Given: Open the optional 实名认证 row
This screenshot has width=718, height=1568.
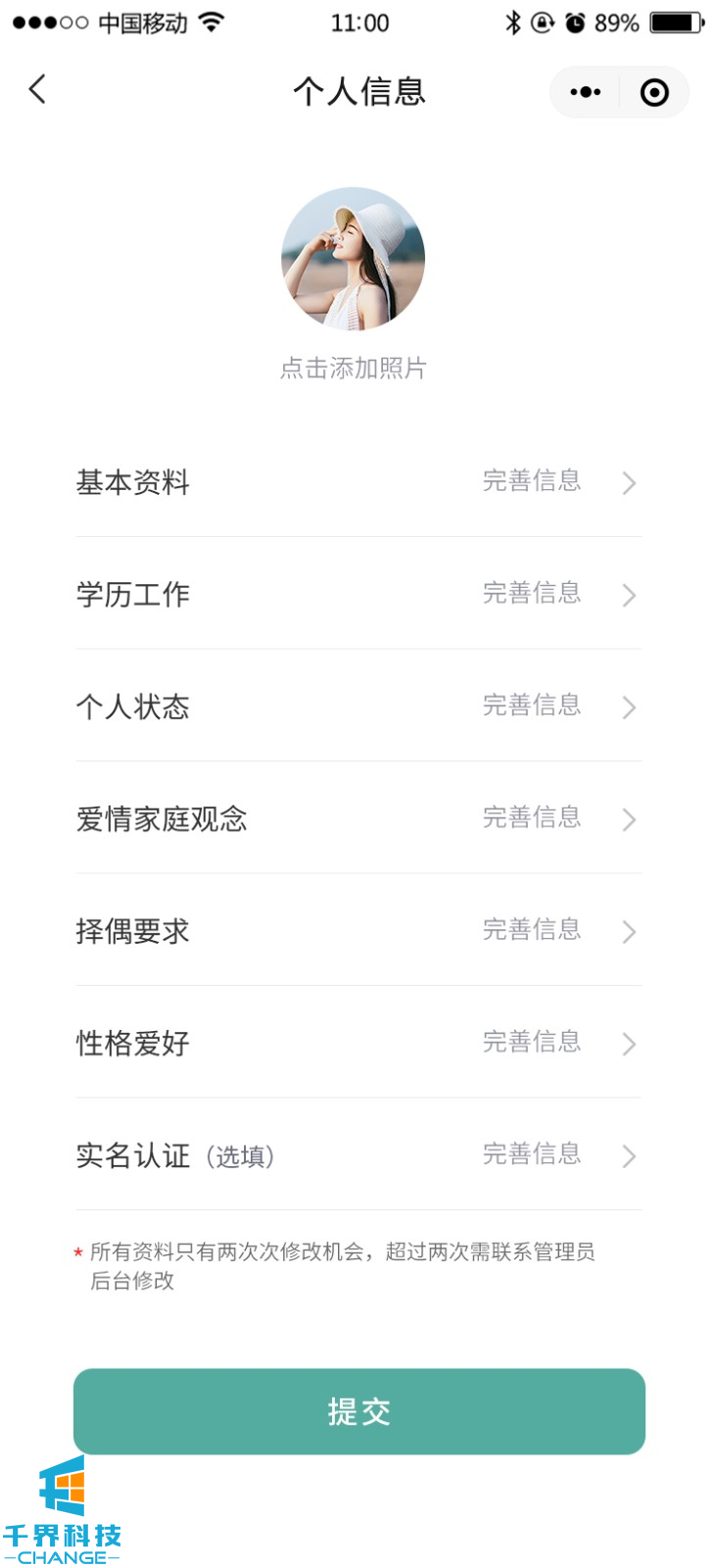Looking at the screenshot, I should point(359,1155).
